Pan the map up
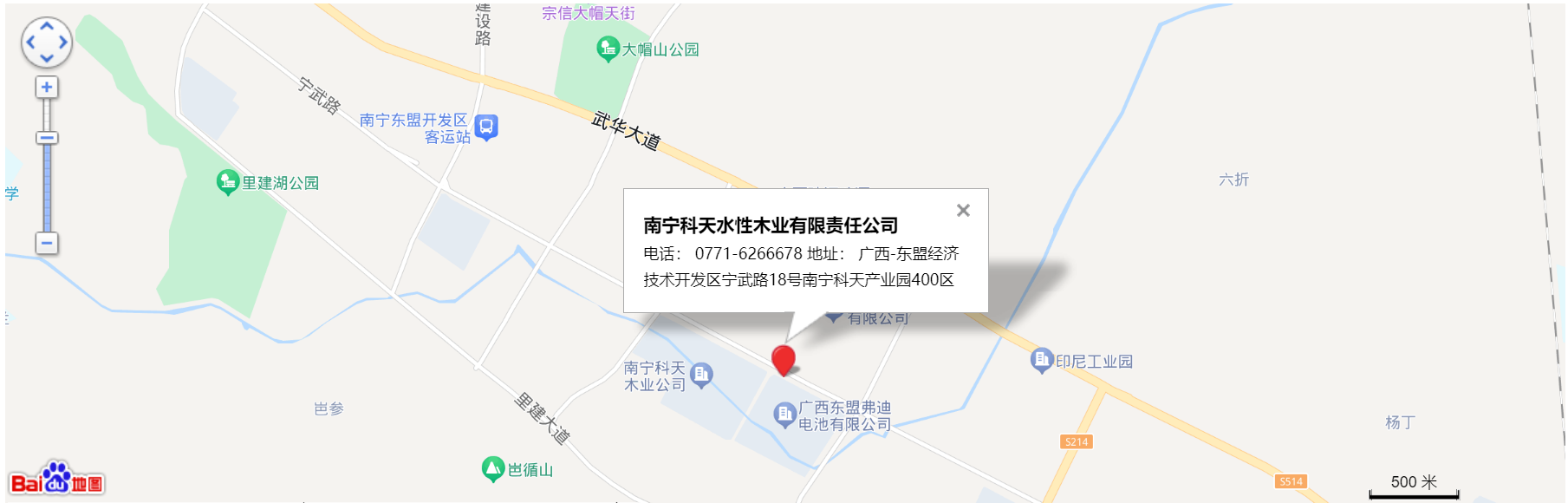This screenshot has height=503, width=1568. point(47,25)
